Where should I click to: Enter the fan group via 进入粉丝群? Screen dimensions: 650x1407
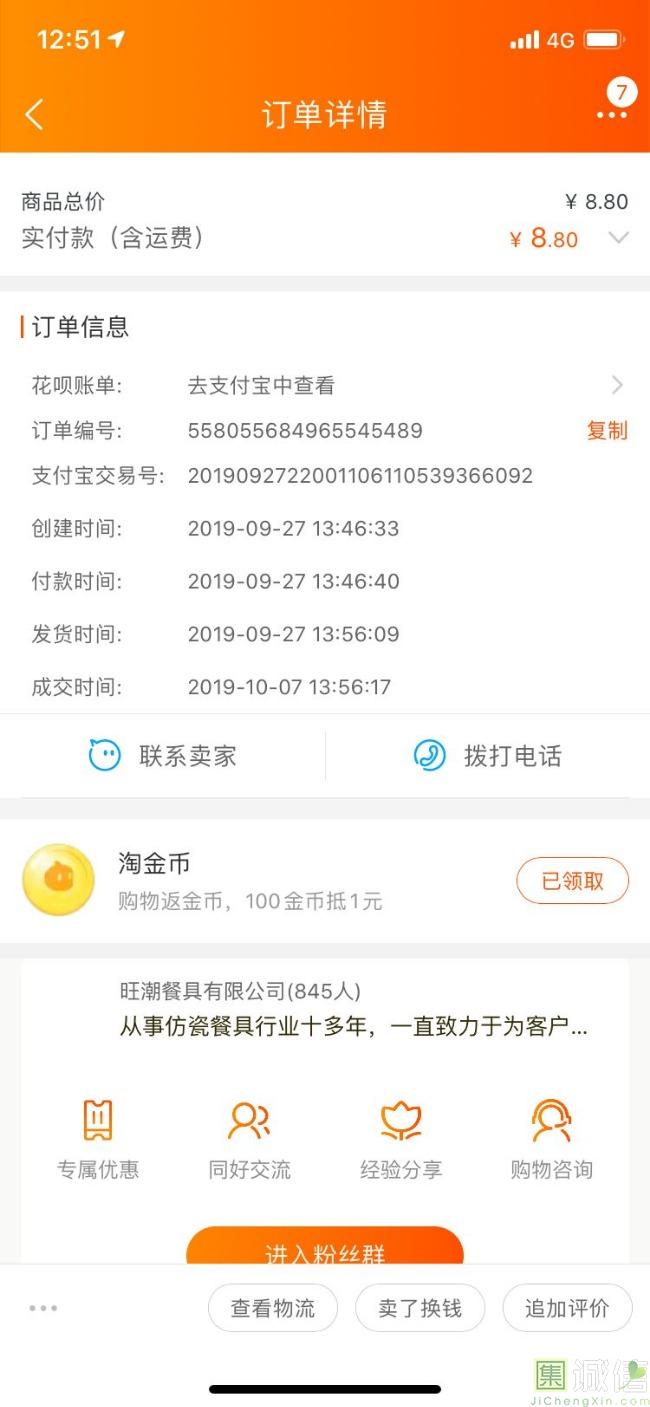(325, 1248)
